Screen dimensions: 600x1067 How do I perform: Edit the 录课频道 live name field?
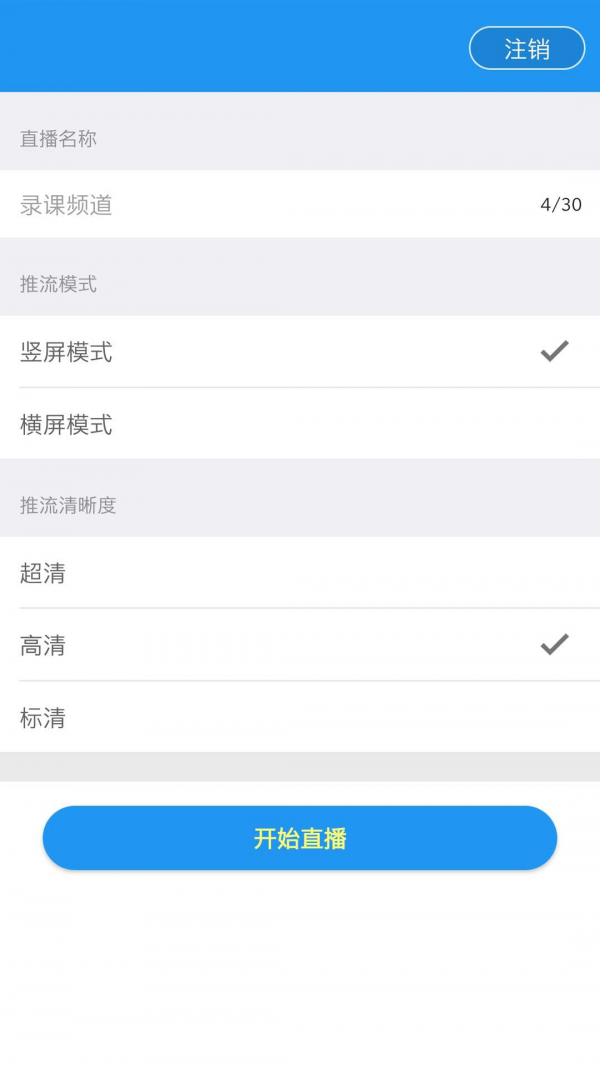pyautogui.click(x=270, y=205)
